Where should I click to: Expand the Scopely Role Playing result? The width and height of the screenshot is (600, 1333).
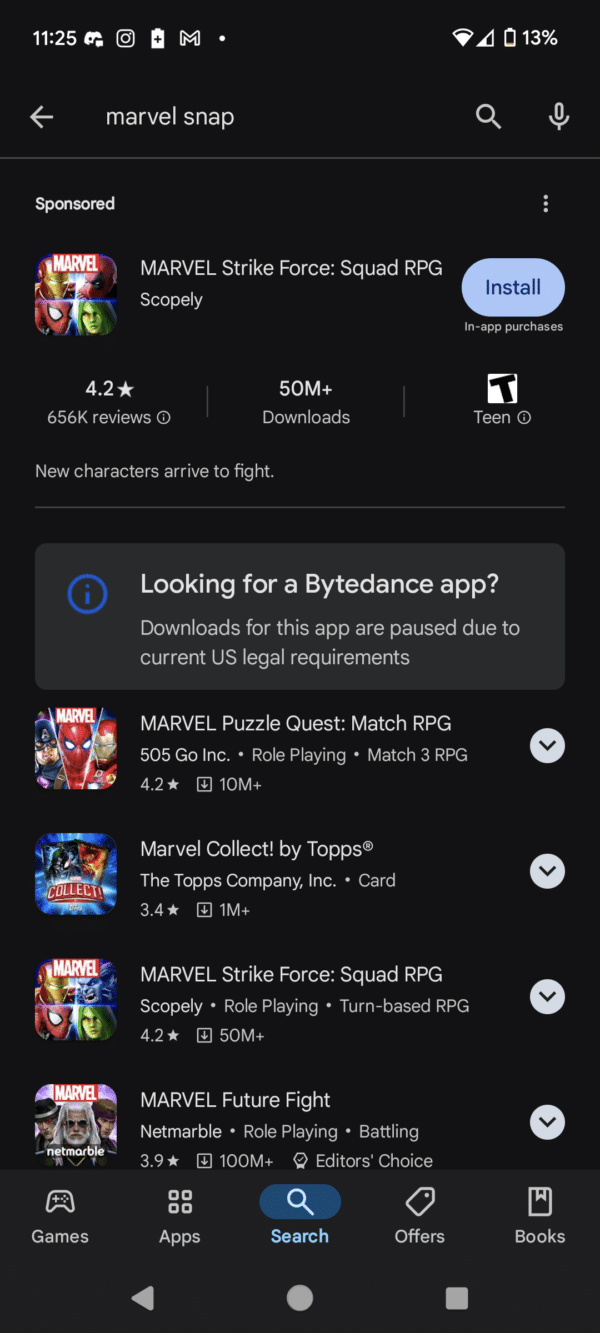point(547,996)
